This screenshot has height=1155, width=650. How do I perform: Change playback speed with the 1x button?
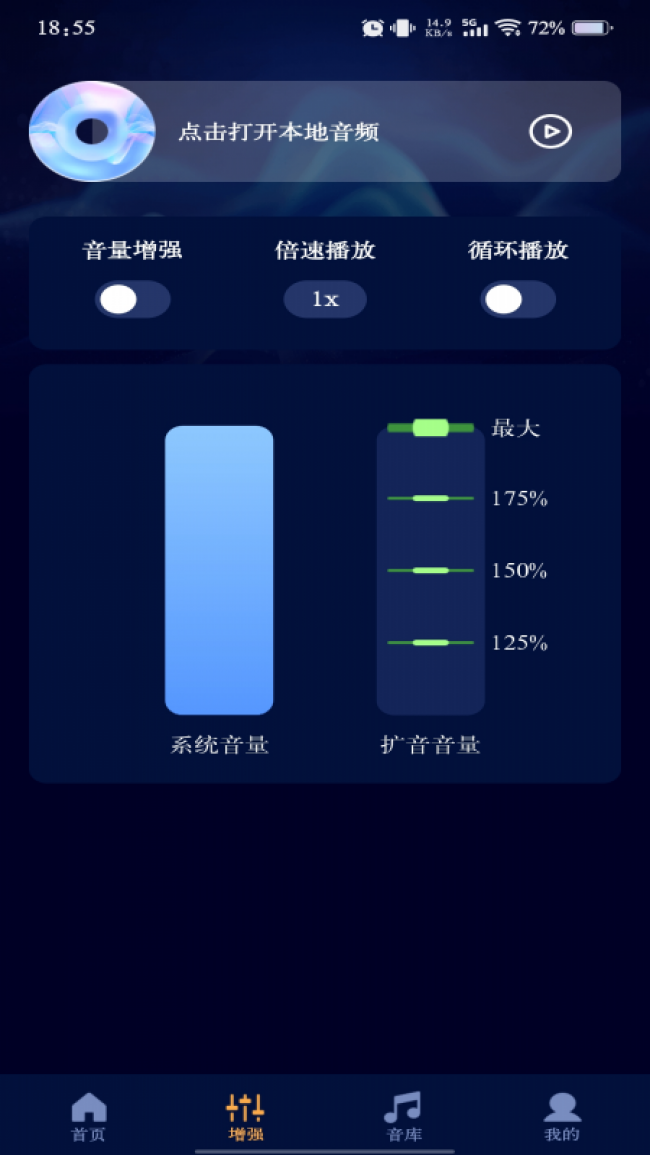(x=325, y=299)
